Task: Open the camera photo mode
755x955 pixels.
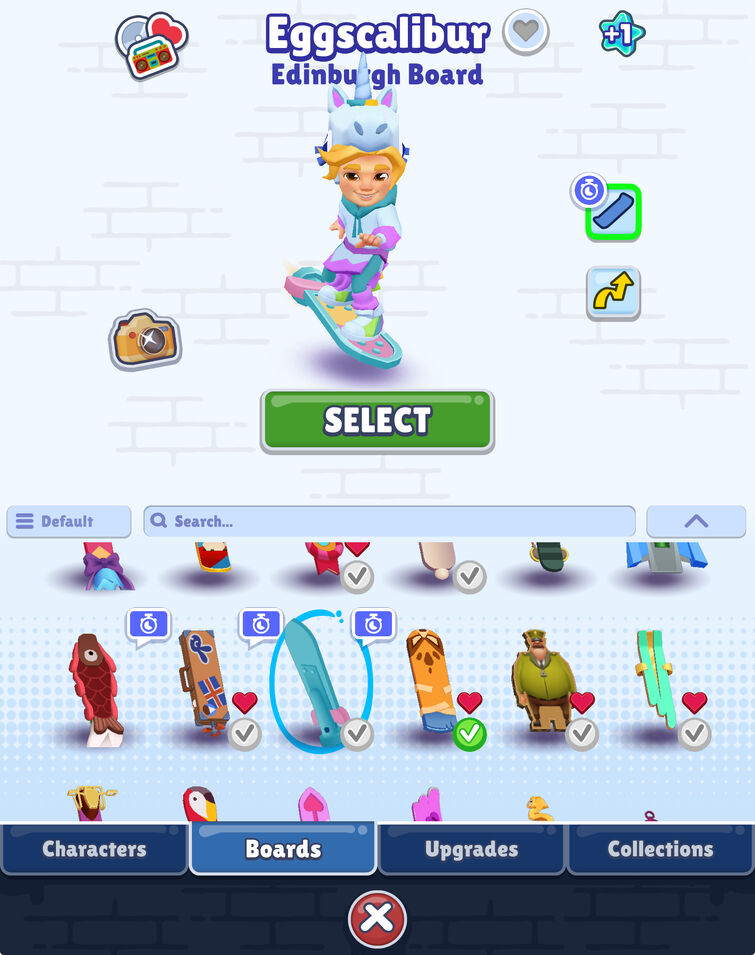Action: pos(145,339)
